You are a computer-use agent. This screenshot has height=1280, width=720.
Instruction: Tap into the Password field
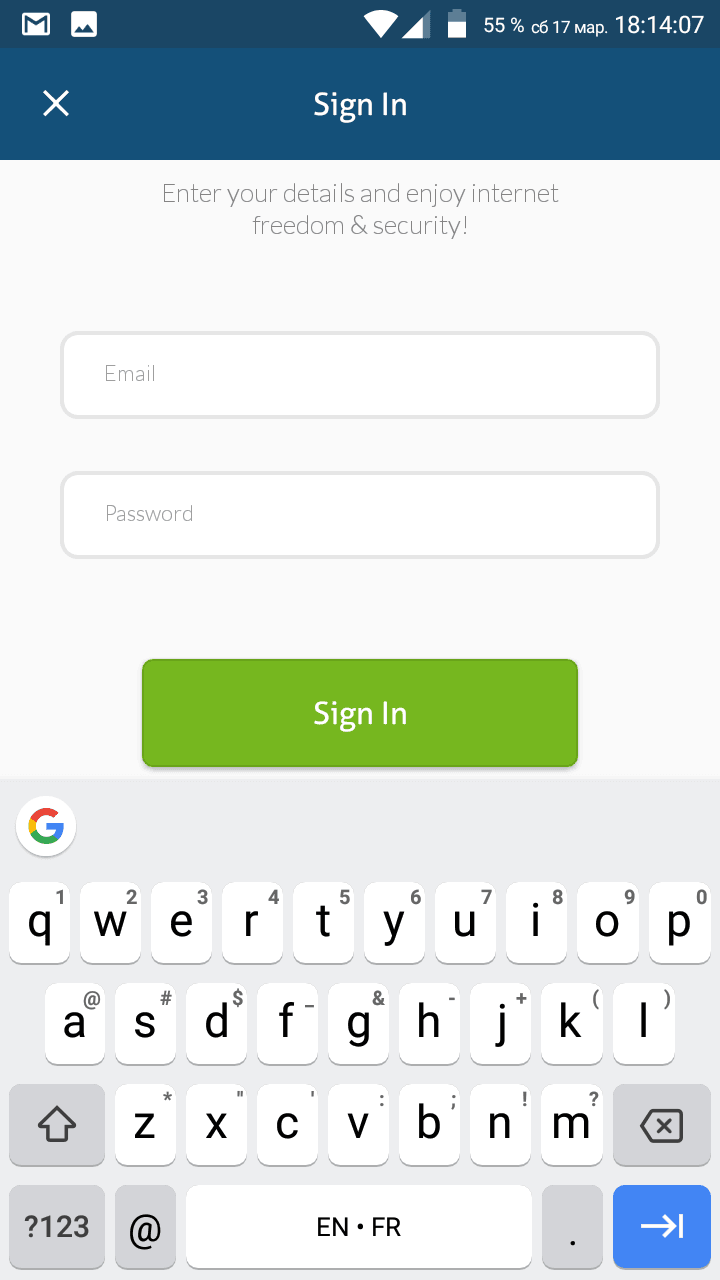360,515
